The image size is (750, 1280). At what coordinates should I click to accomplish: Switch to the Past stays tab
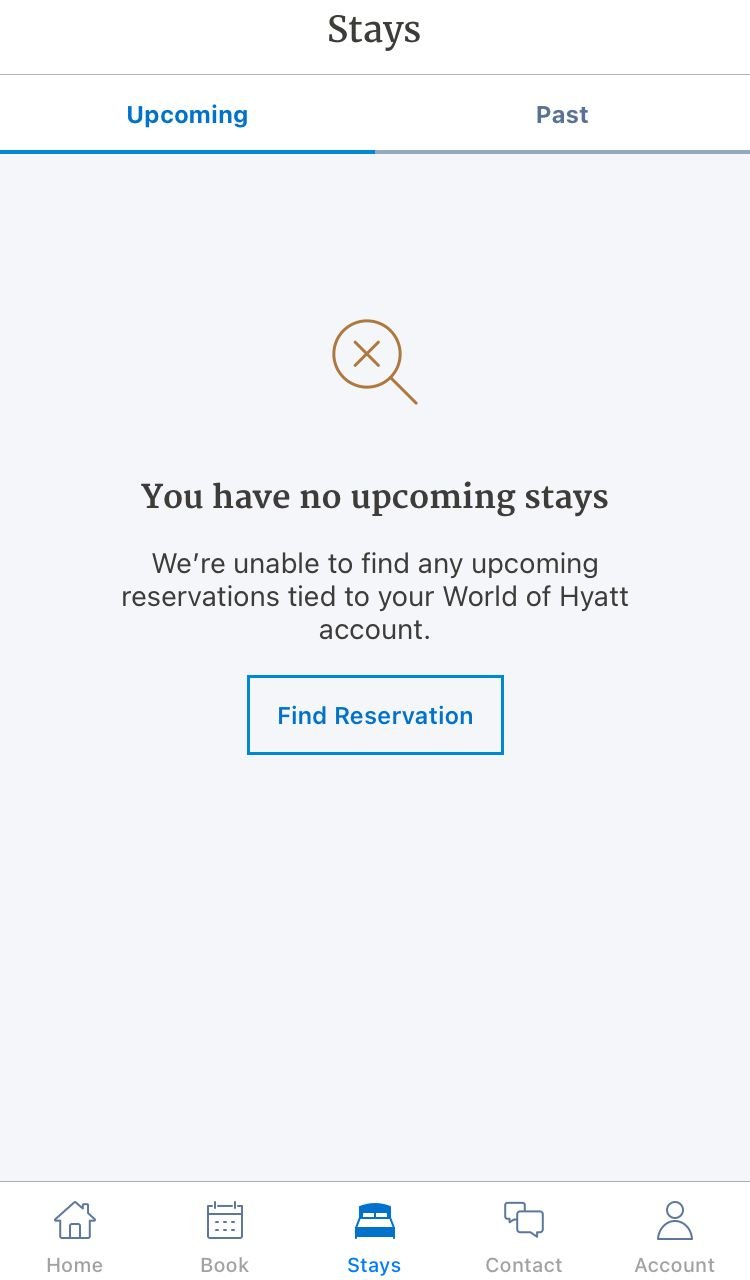(x=562, y=115)
